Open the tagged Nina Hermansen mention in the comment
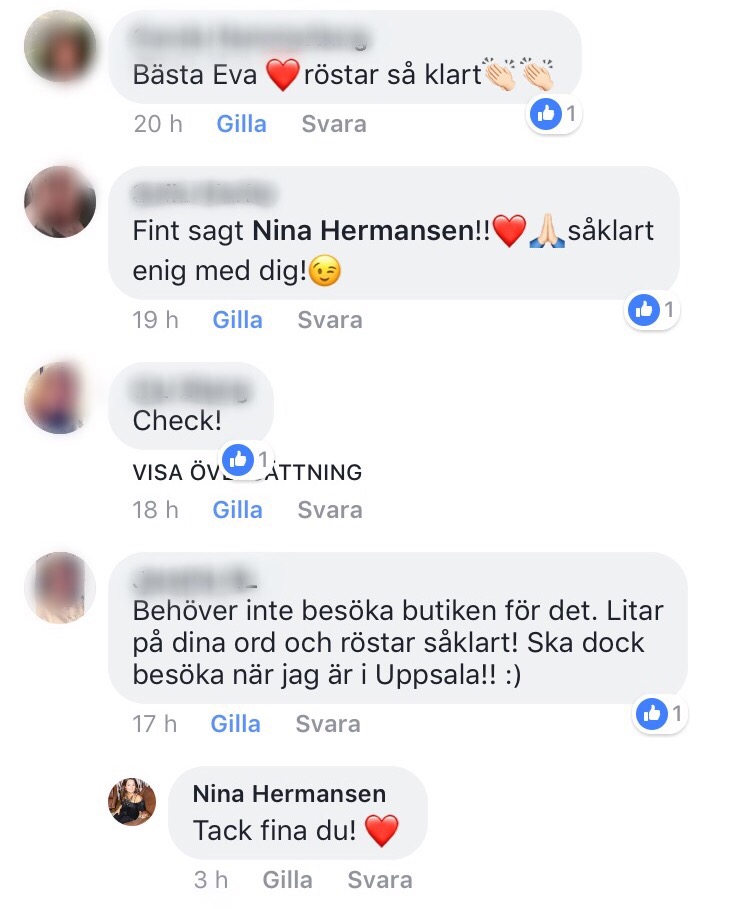The width and height of the screenshot is (750, 909). coord(364,231)
